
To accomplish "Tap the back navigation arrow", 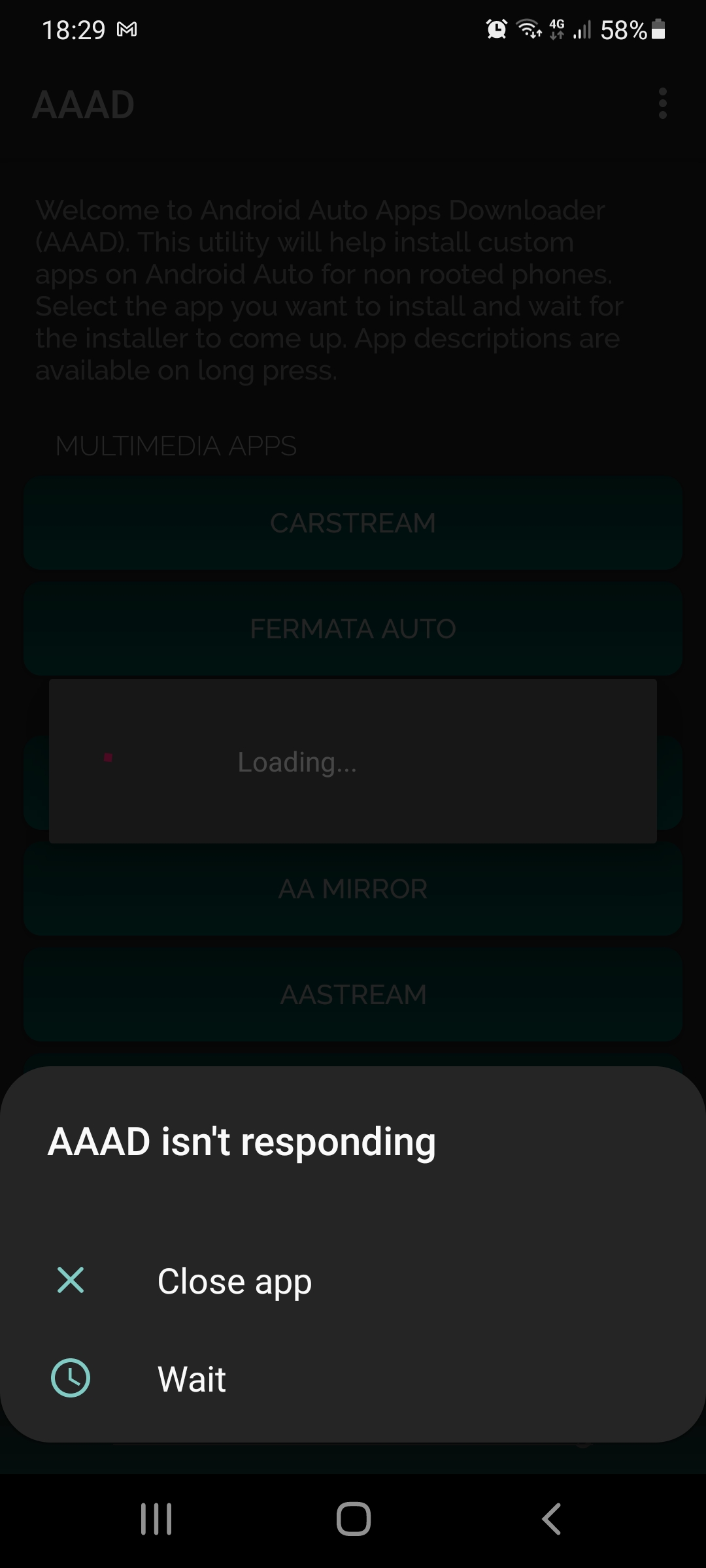I will tap(551, 1518).
